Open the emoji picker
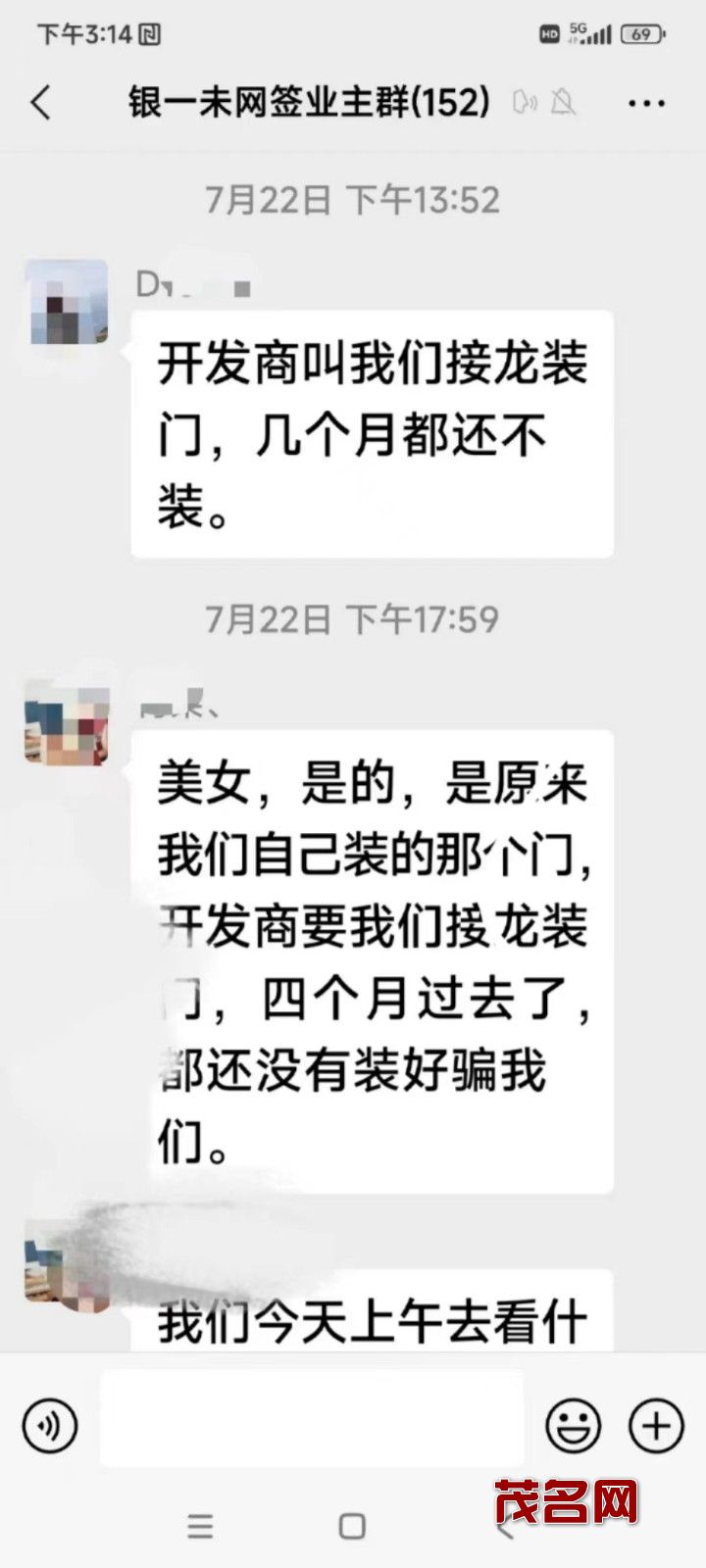The image size is (706, 1568). tap(574, 1424)
